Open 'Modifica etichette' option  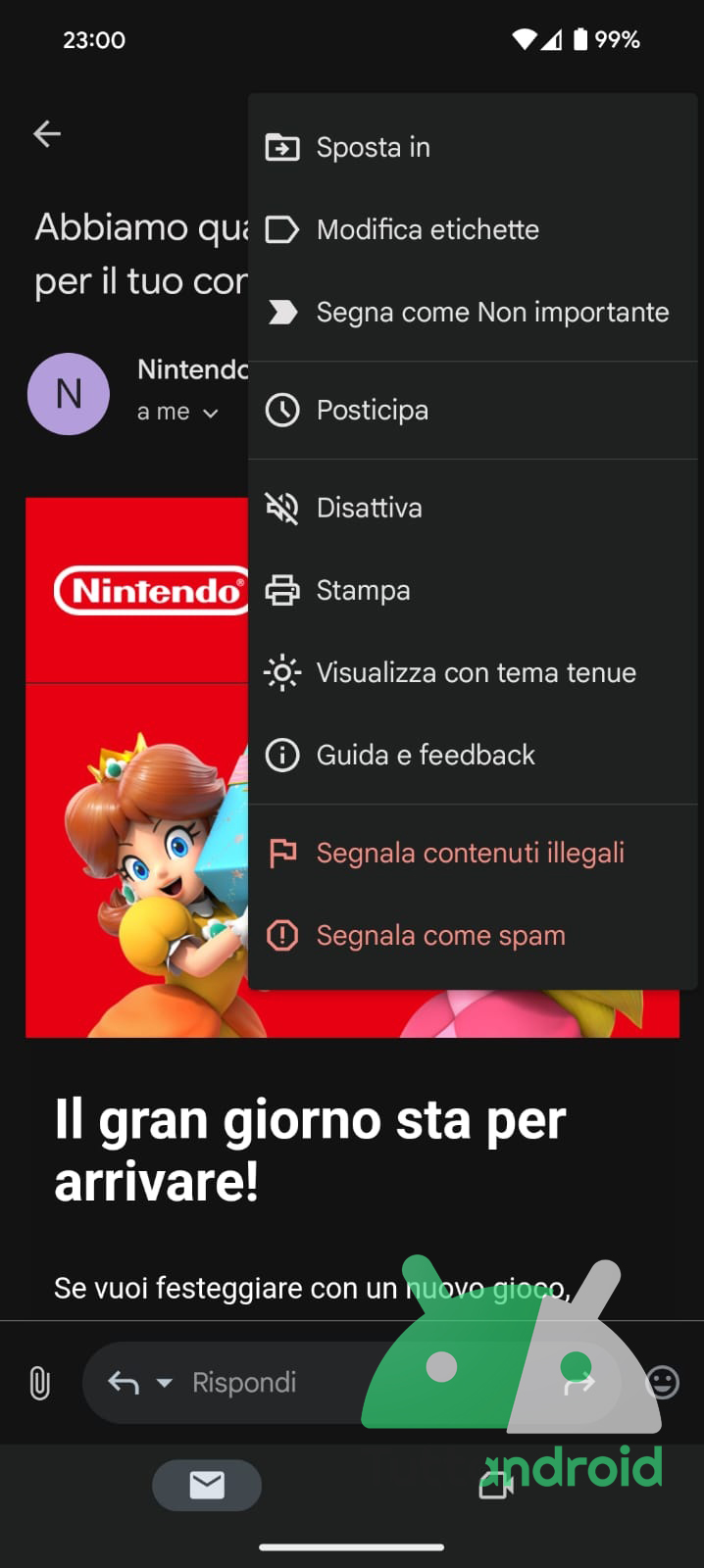pos(427,229)
